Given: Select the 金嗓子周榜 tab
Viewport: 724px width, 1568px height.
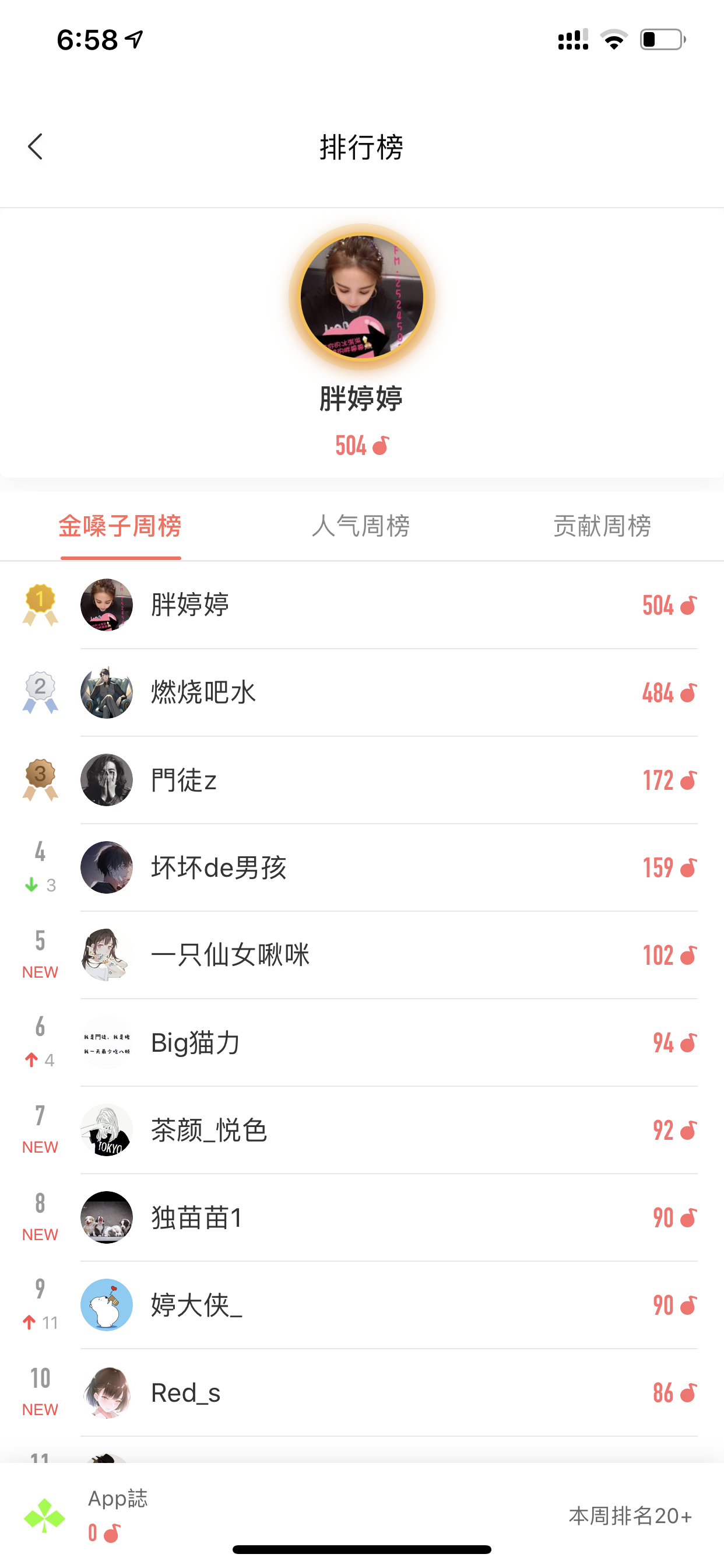Looking at the screenshot, I should pos(121,526).
